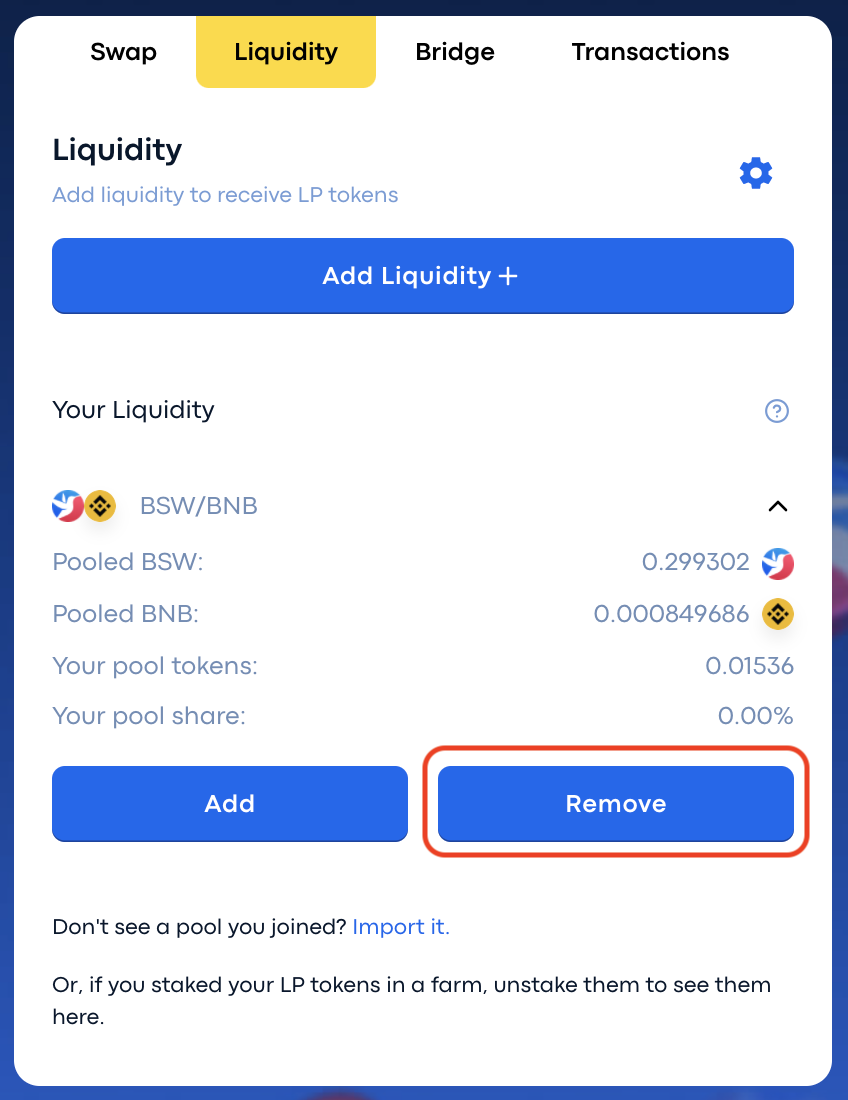This screenshot has width=848, height=1100.
Task: Tap the Add Liquidity + button
Action: point(422,276)
